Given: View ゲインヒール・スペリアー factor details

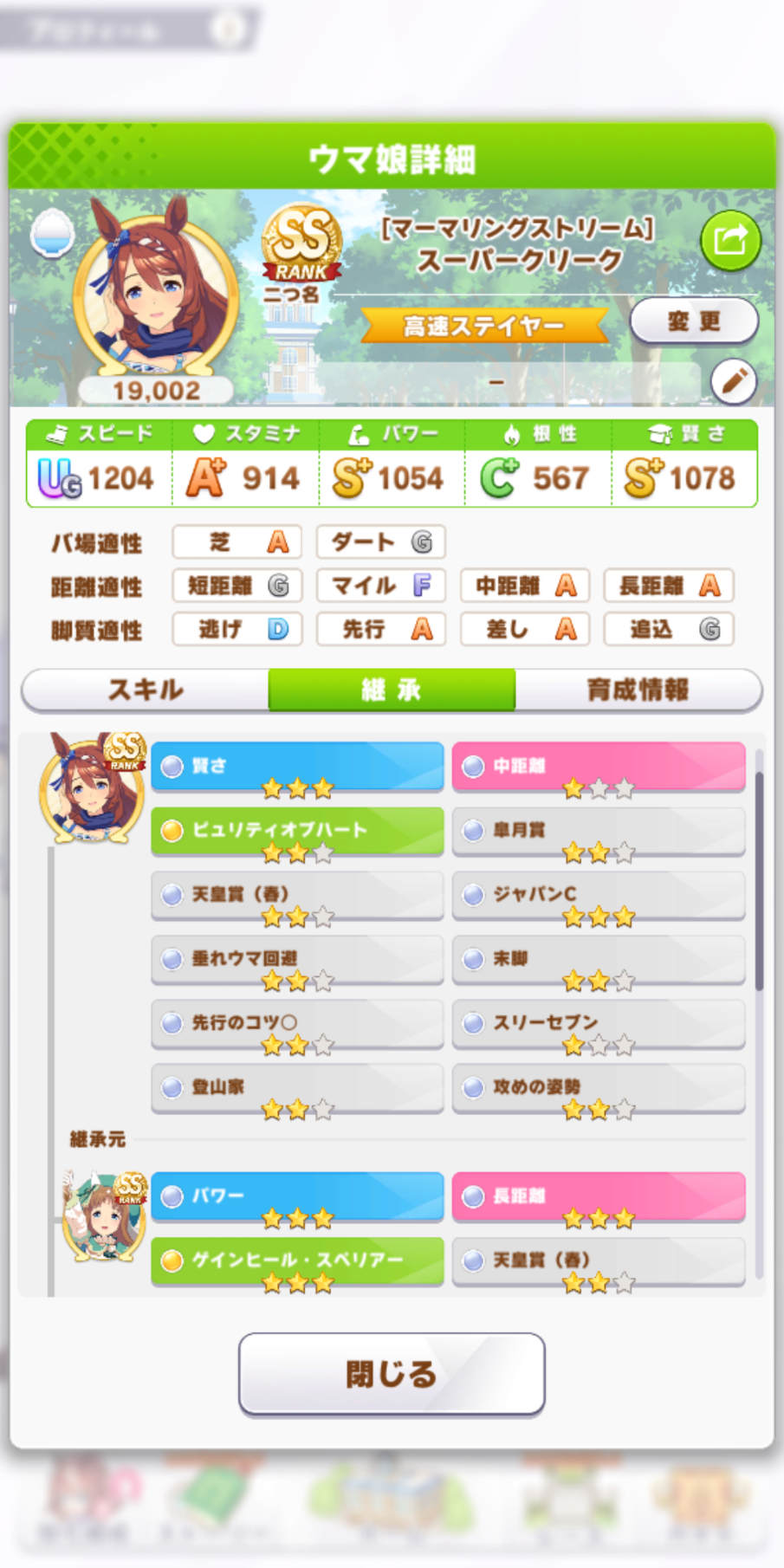Looking at the screenshot, I should (x=297, y=1260).
